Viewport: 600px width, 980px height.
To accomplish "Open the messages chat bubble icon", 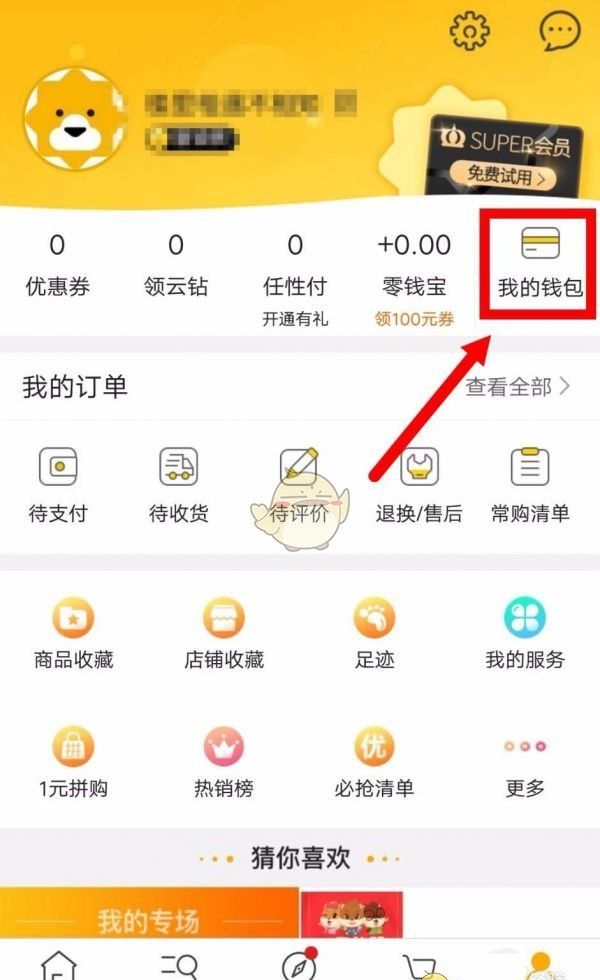I will coord(559,32).
